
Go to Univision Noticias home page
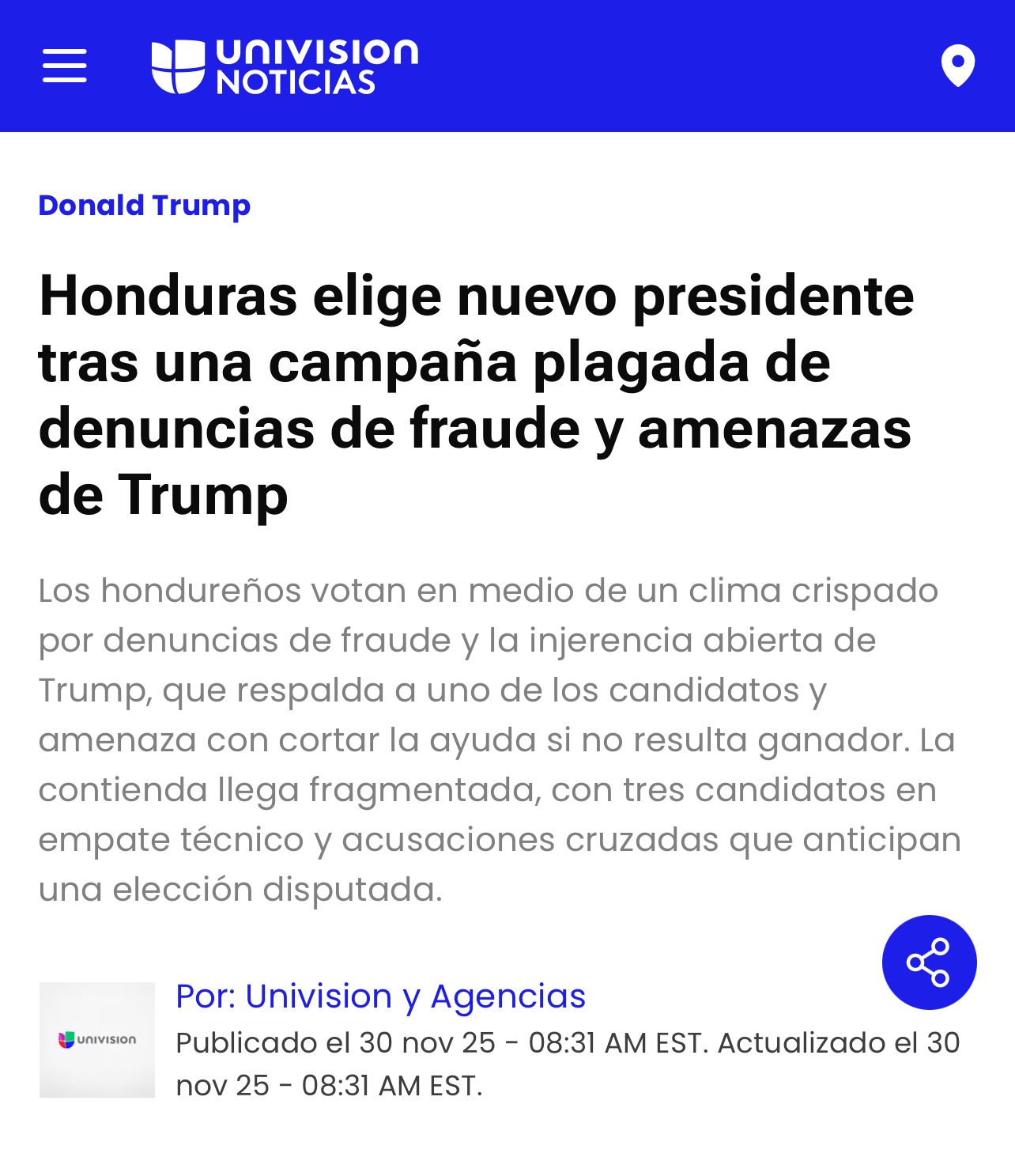(x=285, y=66)
